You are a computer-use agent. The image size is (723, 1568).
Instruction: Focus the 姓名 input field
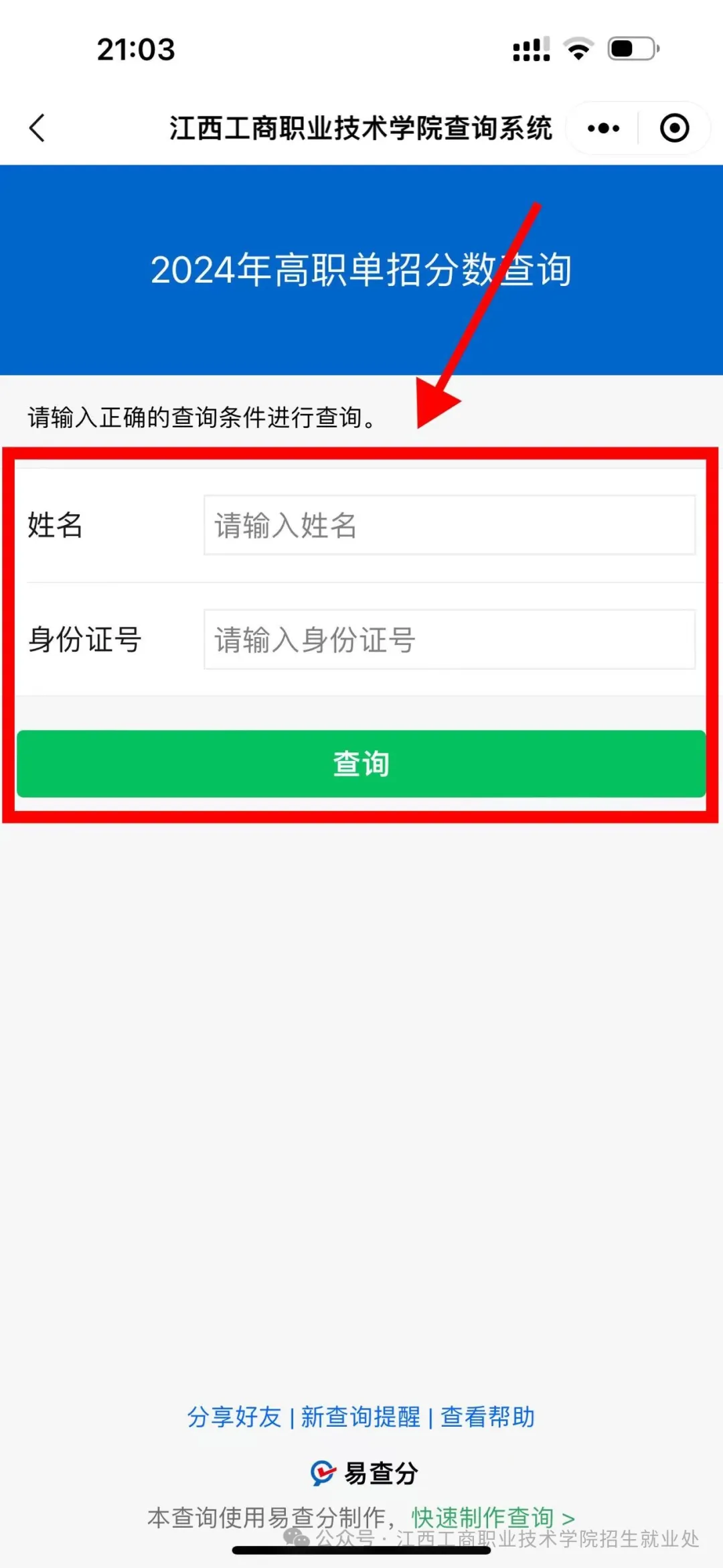tap(449, 525)
